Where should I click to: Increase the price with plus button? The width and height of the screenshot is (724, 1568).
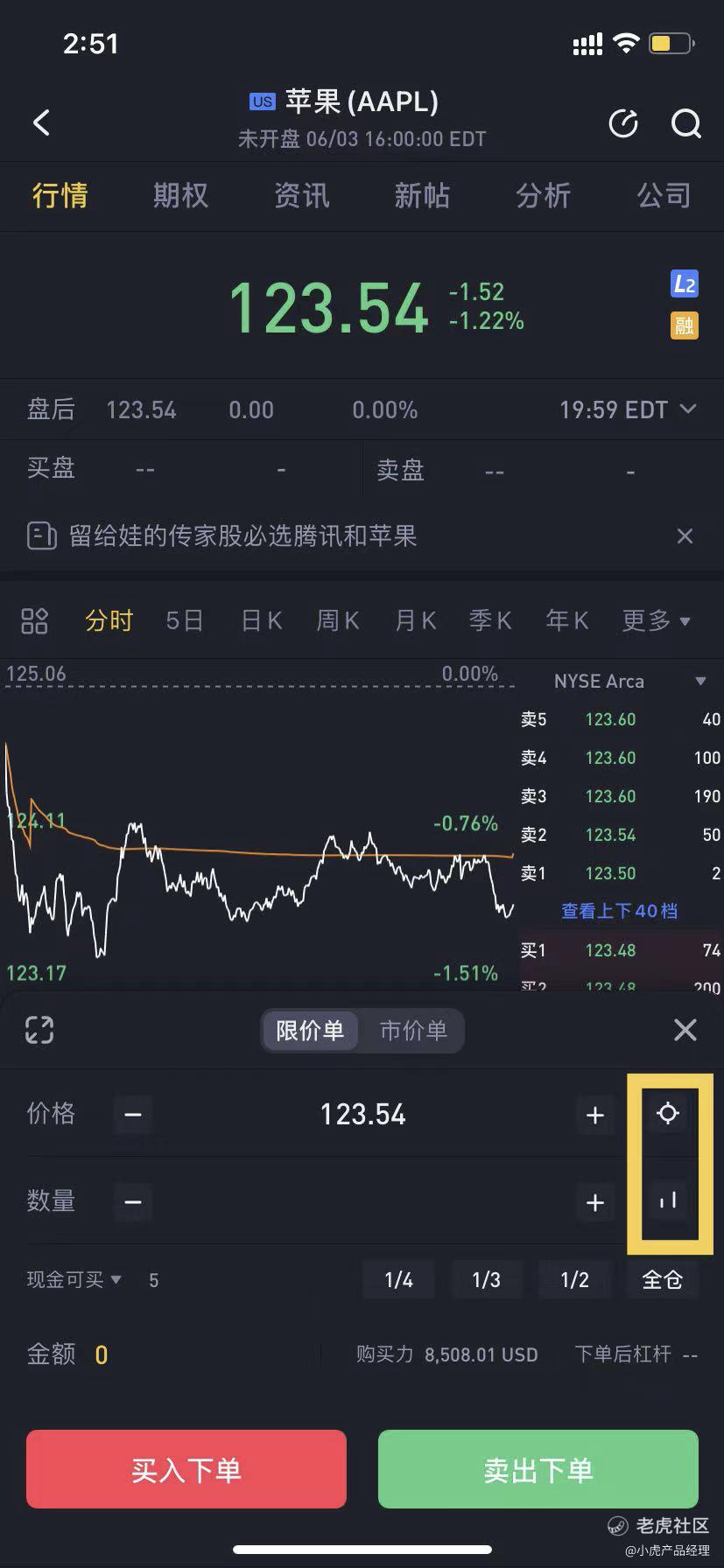coord(594,1115)
